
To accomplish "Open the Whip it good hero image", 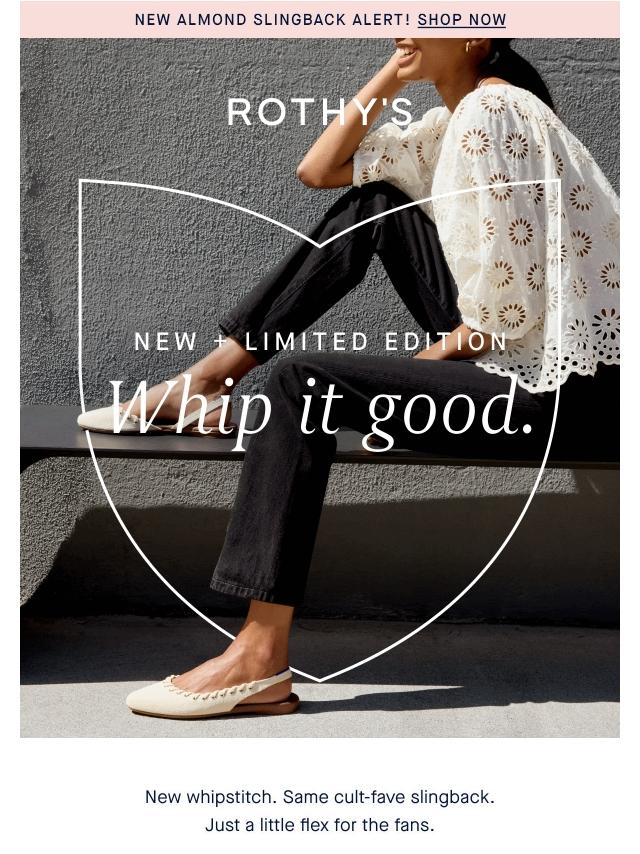I will tap(320, 400).
